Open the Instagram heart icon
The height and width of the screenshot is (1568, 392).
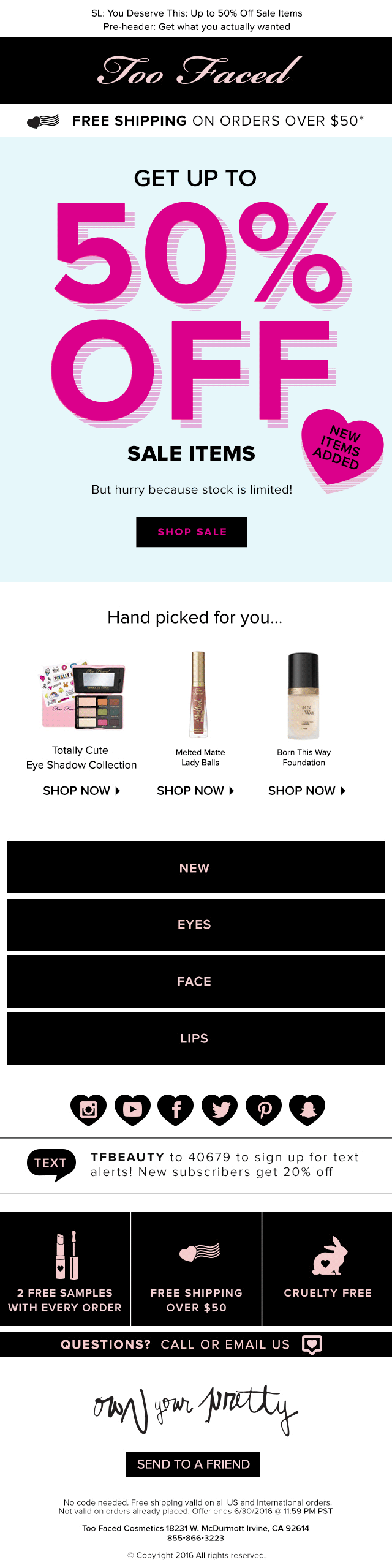(x=88, y=1109)
